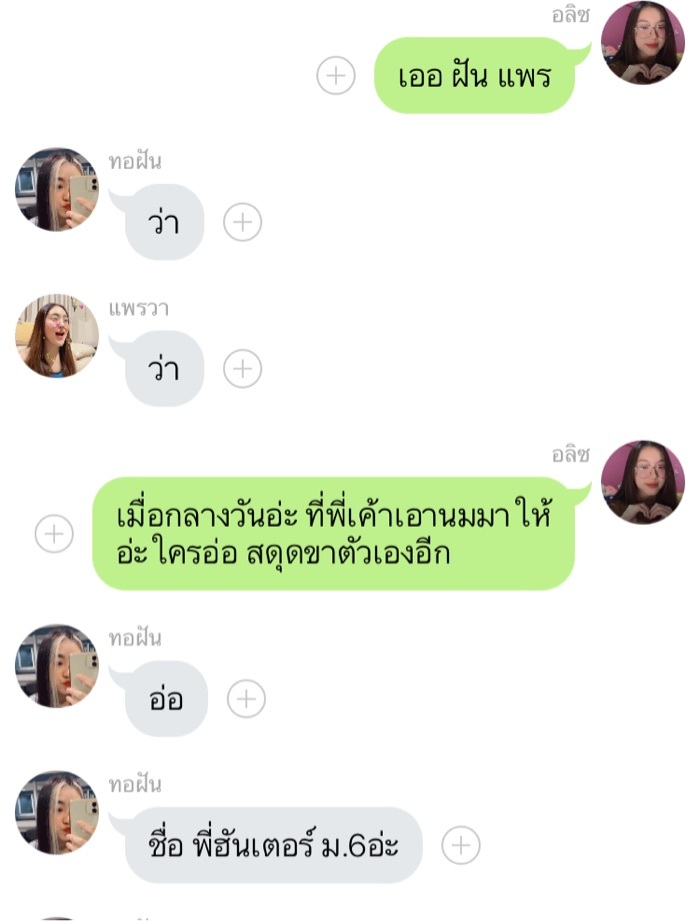Open แพรวา's profile picture

[x=57, y=335]
